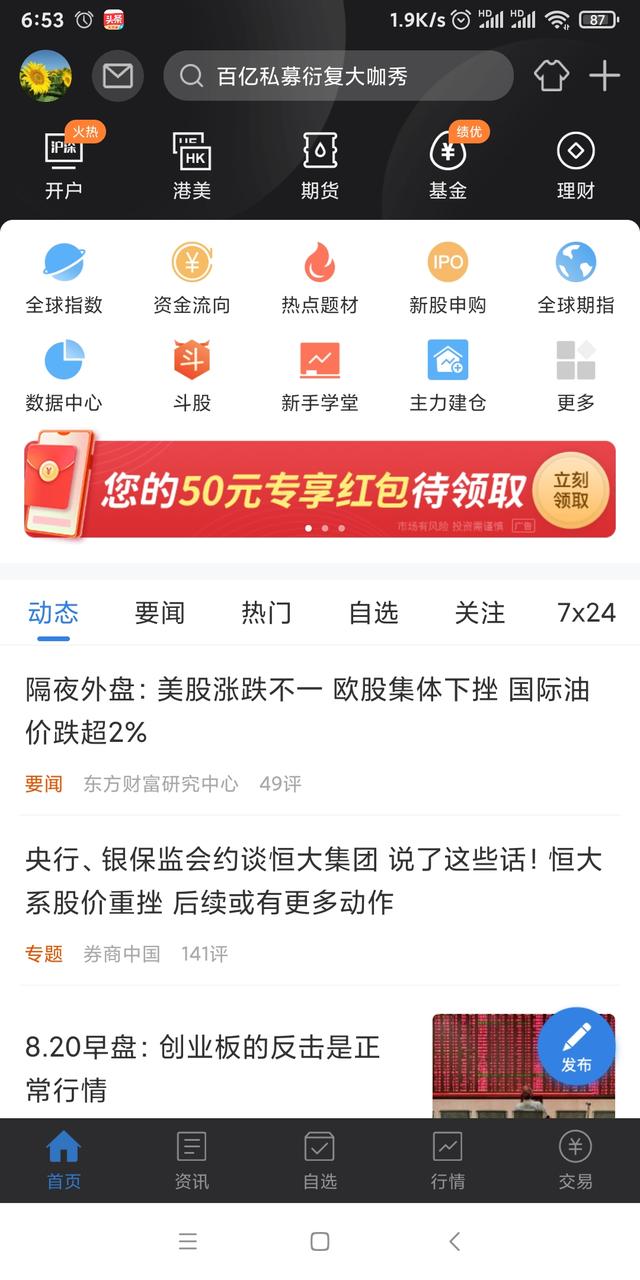The width and height of the screenshot is (640, 1280).
Task: Open the skin theme shirt icon
Action: click(x=551, y=76)
